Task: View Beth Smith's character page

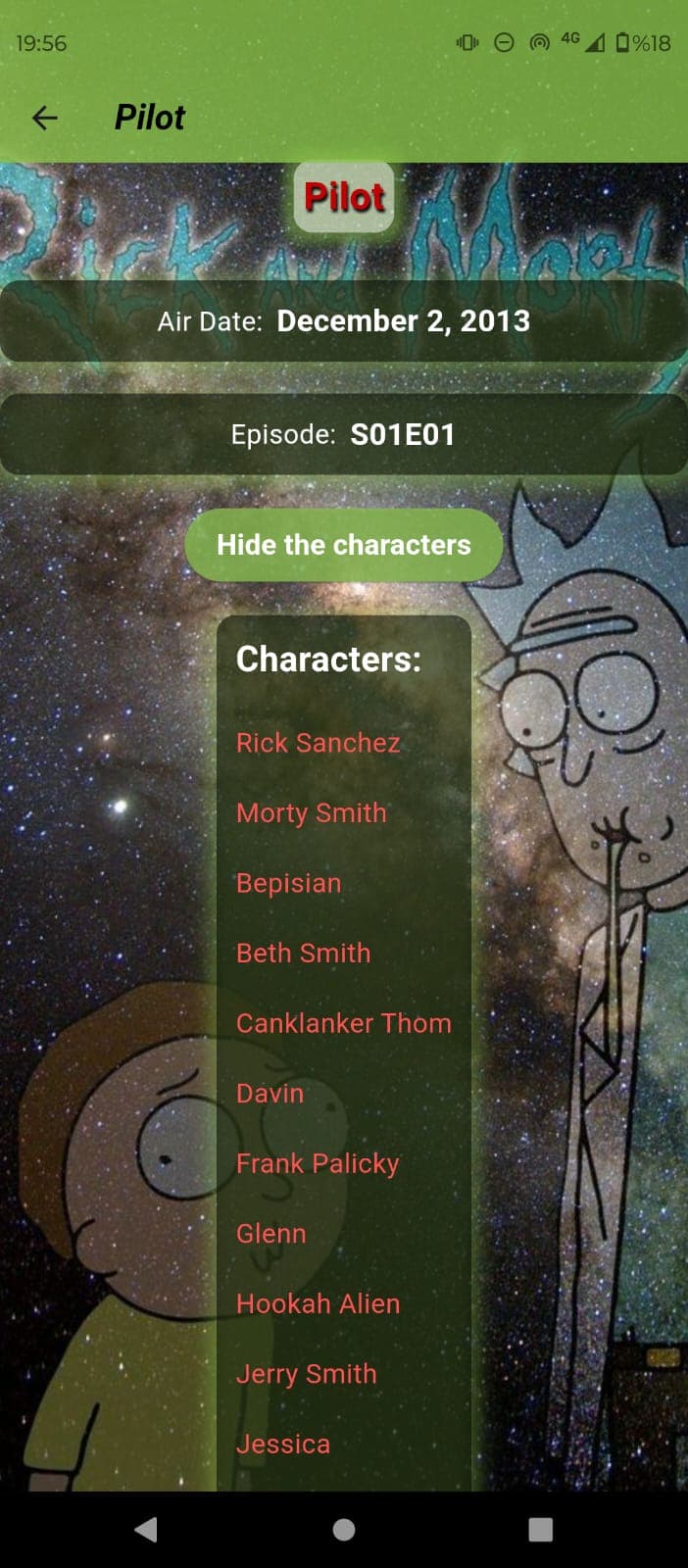Action: coord(304,954)
